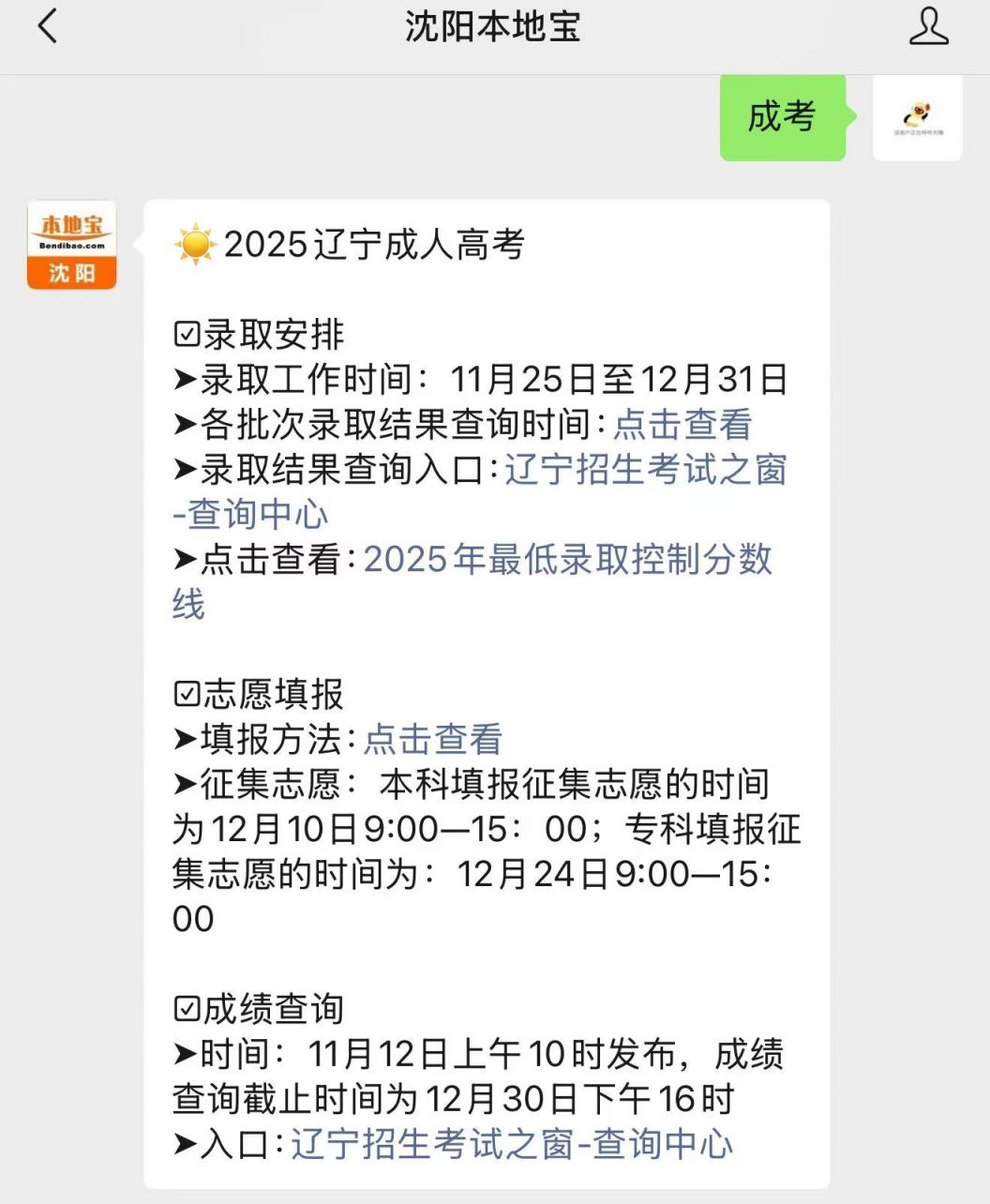Tap the arrow marker before 入口 line
990x1204 pixels.
[x=186, y=1144]
